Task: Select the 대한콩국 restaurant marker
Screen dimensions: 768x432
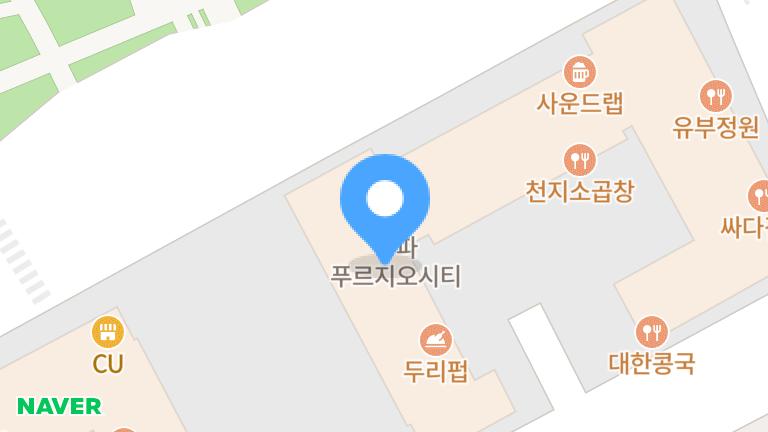Action: pos(651,331)
